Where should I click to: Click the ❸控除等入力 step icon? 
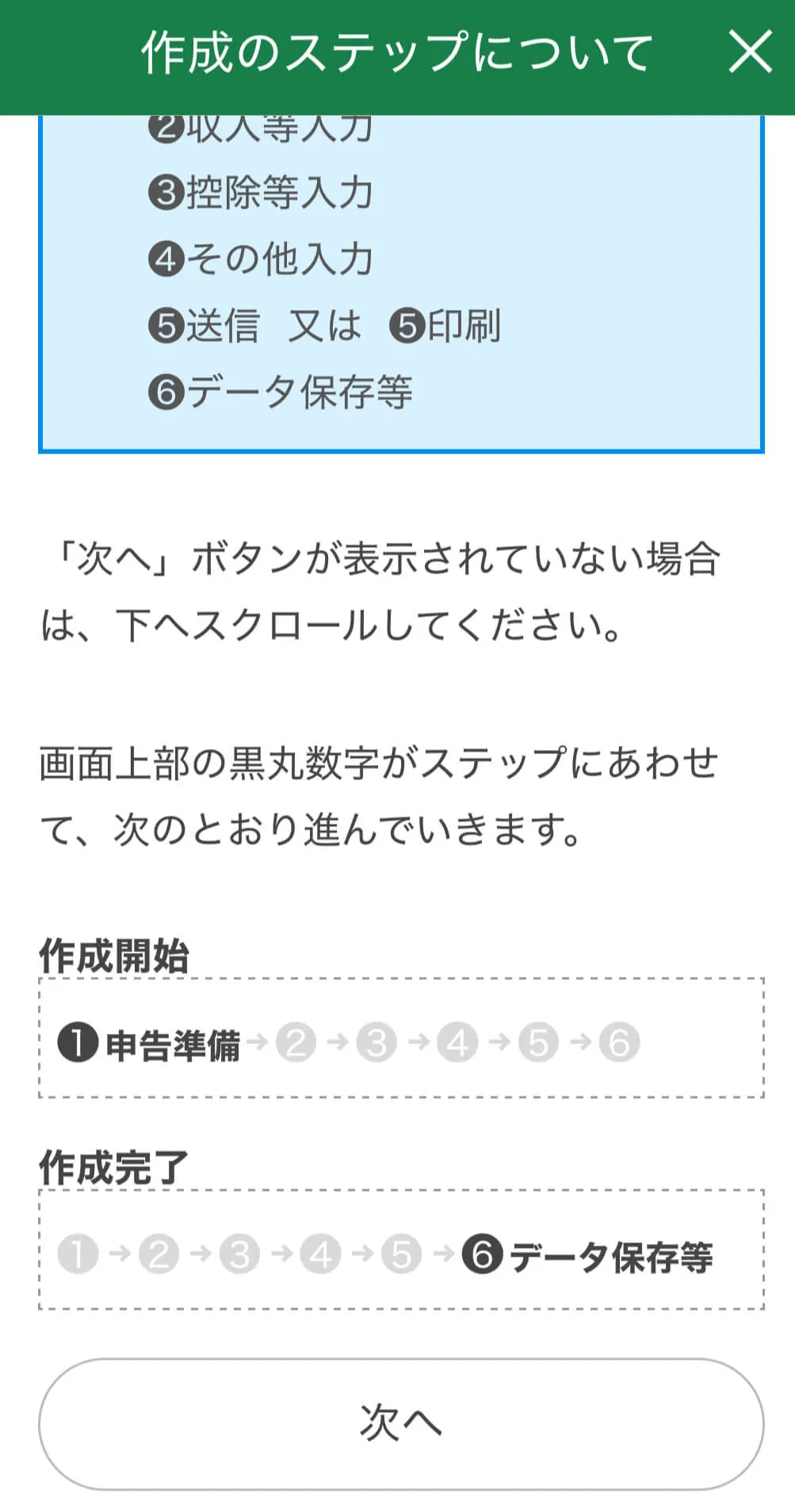click(166, 193)
